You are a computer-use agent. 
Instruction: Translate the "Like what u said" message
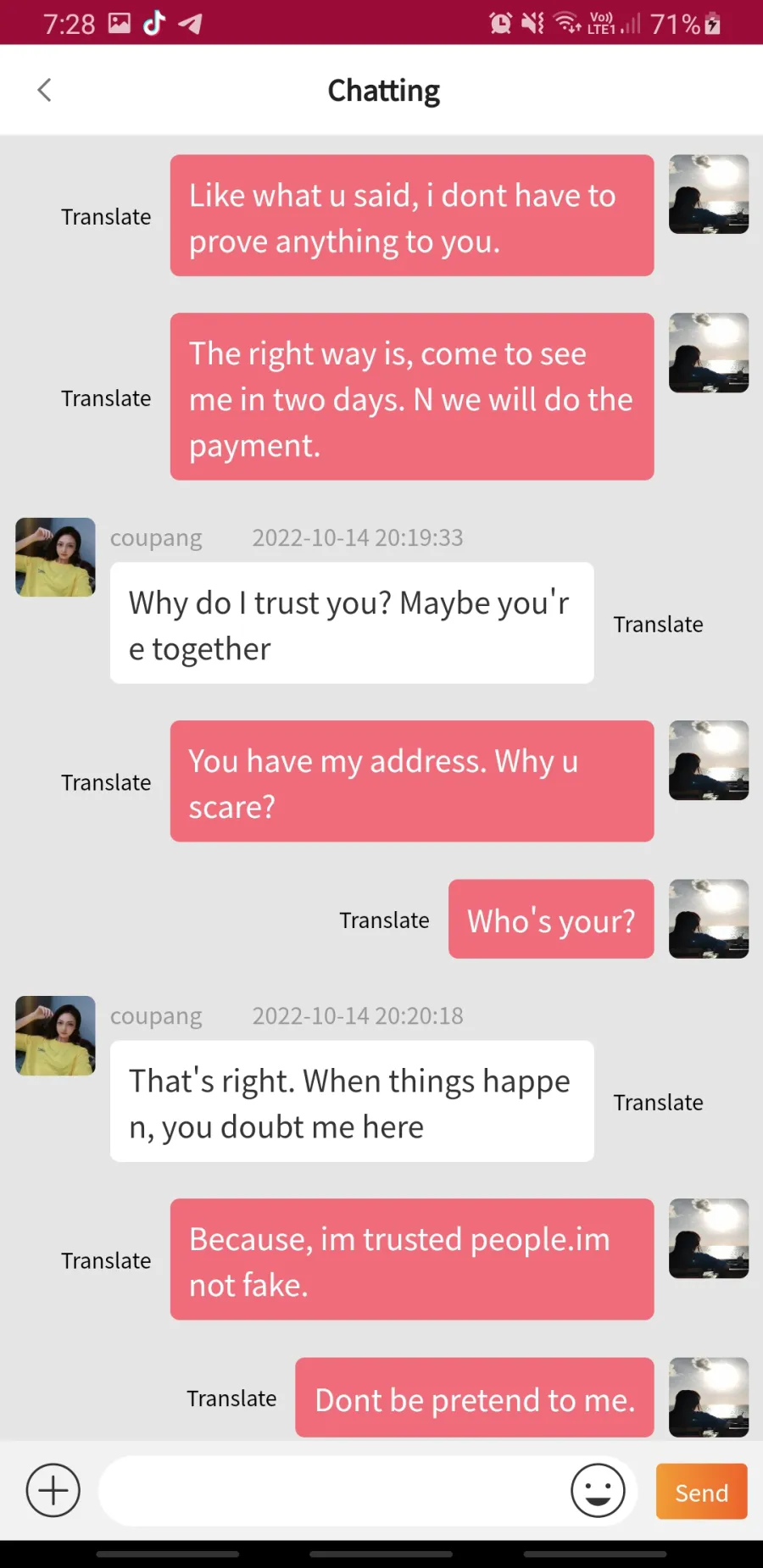pyautogui.click(x=106, y=217)
